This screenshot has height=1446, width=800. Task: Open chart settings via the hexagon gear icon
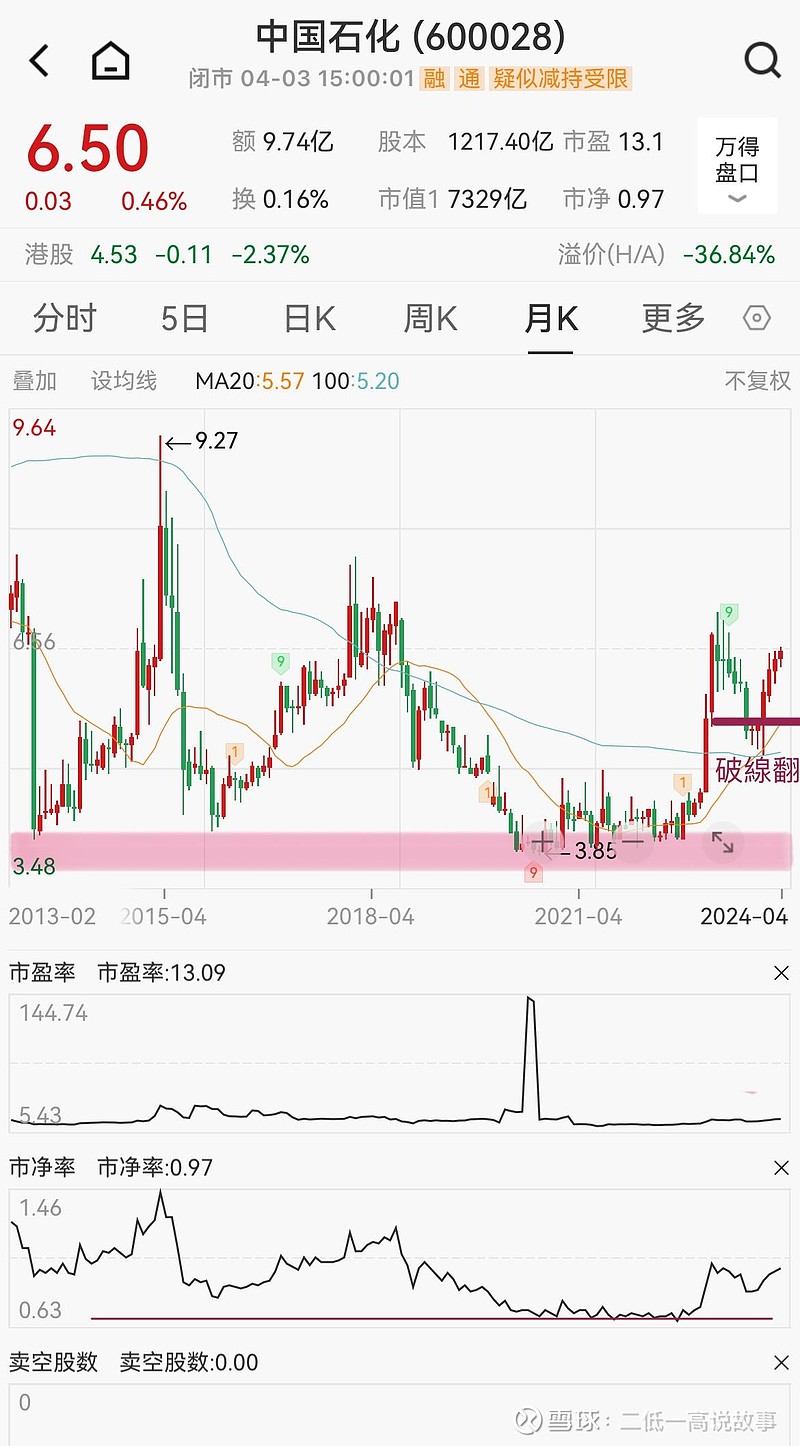click(x=757, y=318)
